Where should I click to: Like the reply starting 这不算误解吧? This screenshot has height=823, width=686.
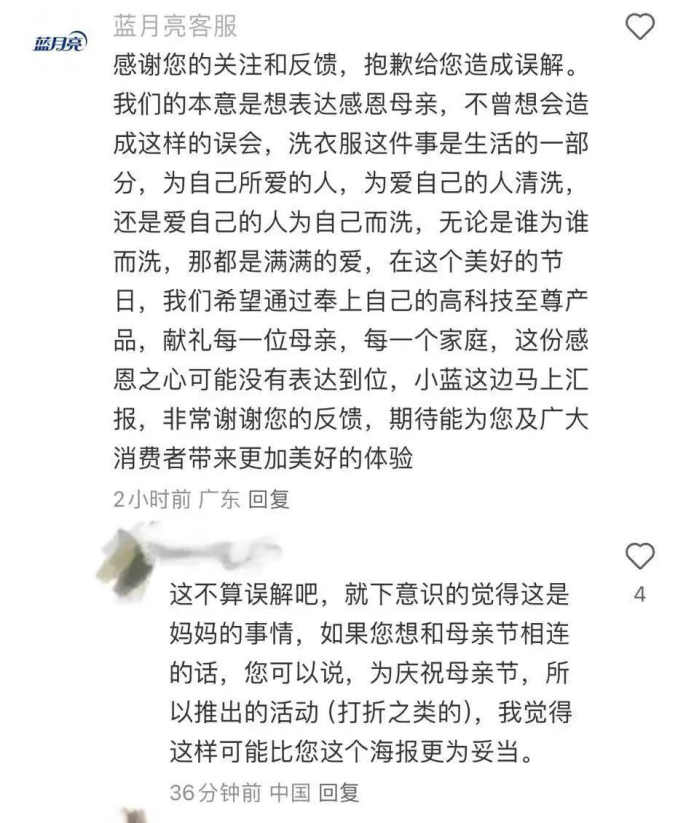click(638, 556)
